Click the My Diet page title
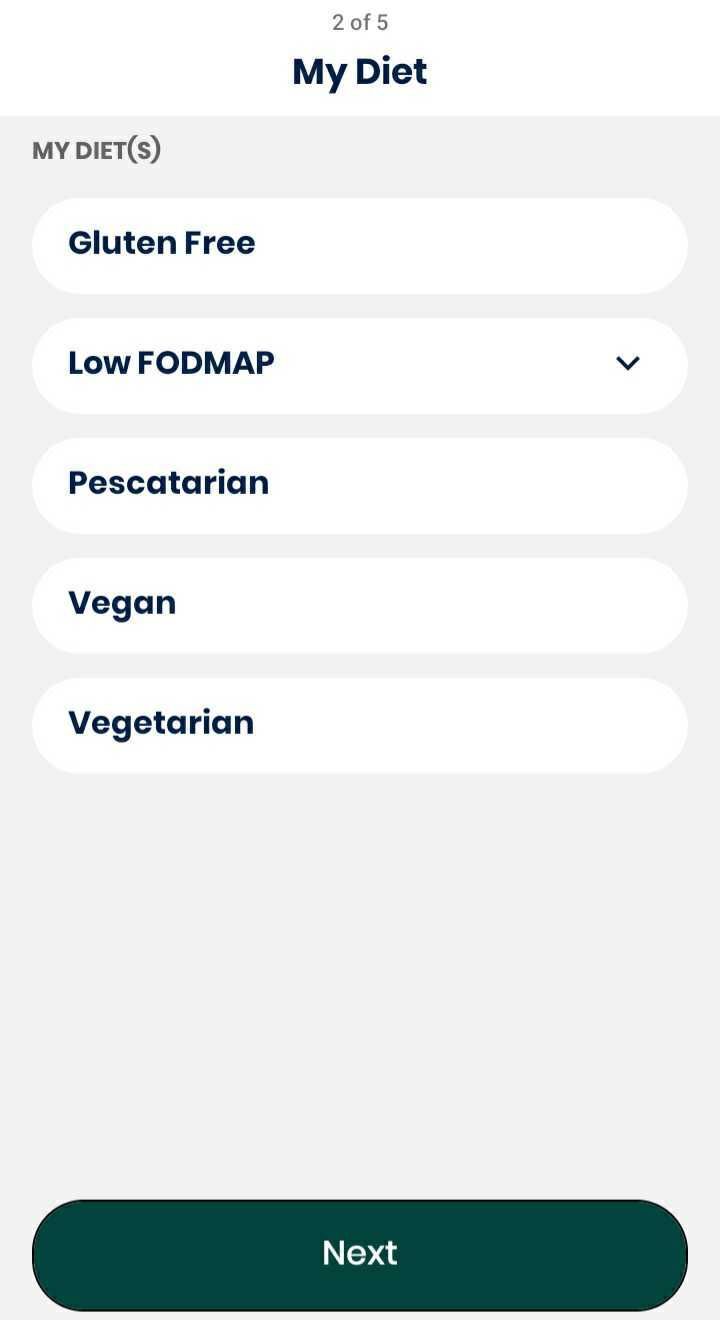Screen dimensions: 720x1320 coord(360,70)
